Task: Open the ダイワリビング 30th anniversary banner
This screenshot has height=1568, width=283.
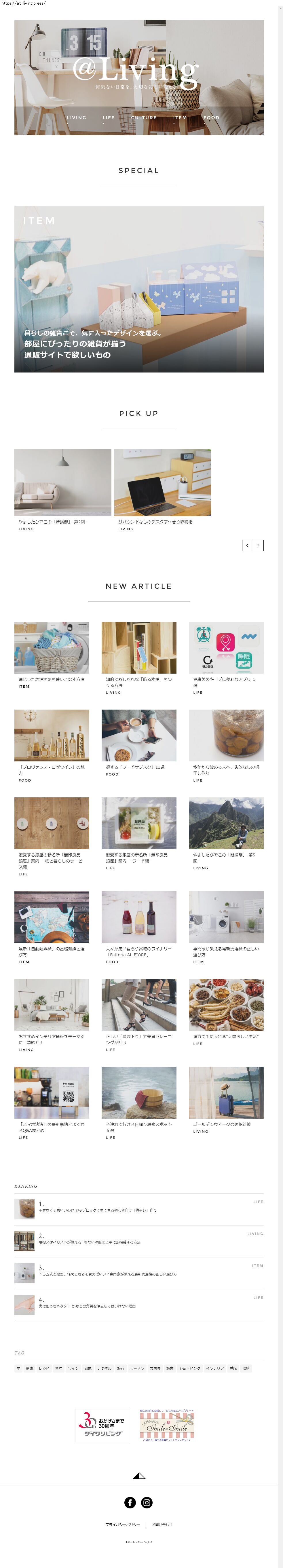Action: tap(103, 1426)
